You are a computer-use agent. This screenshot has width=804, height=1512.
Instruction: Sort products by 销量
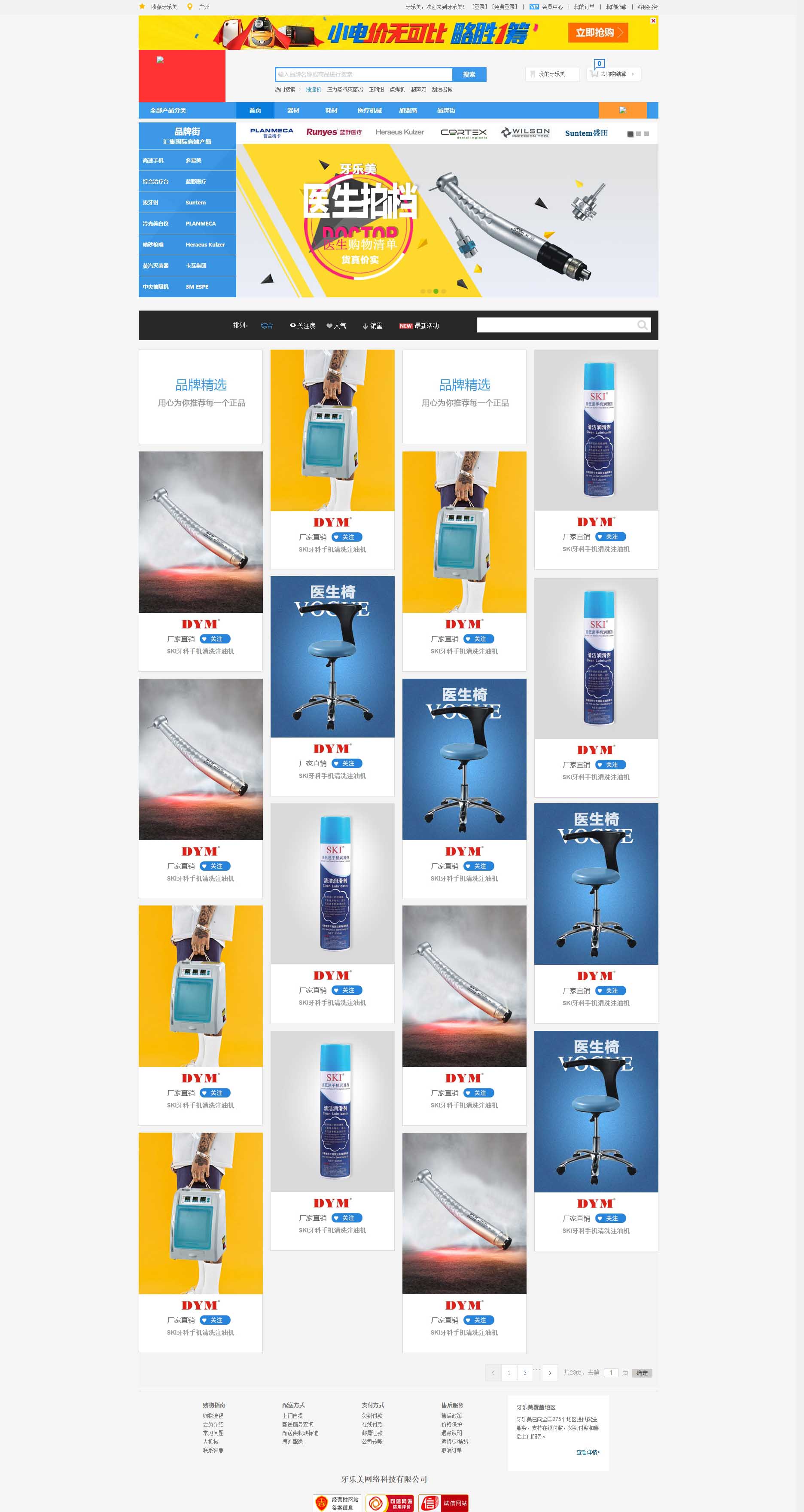tap(373, 326)
